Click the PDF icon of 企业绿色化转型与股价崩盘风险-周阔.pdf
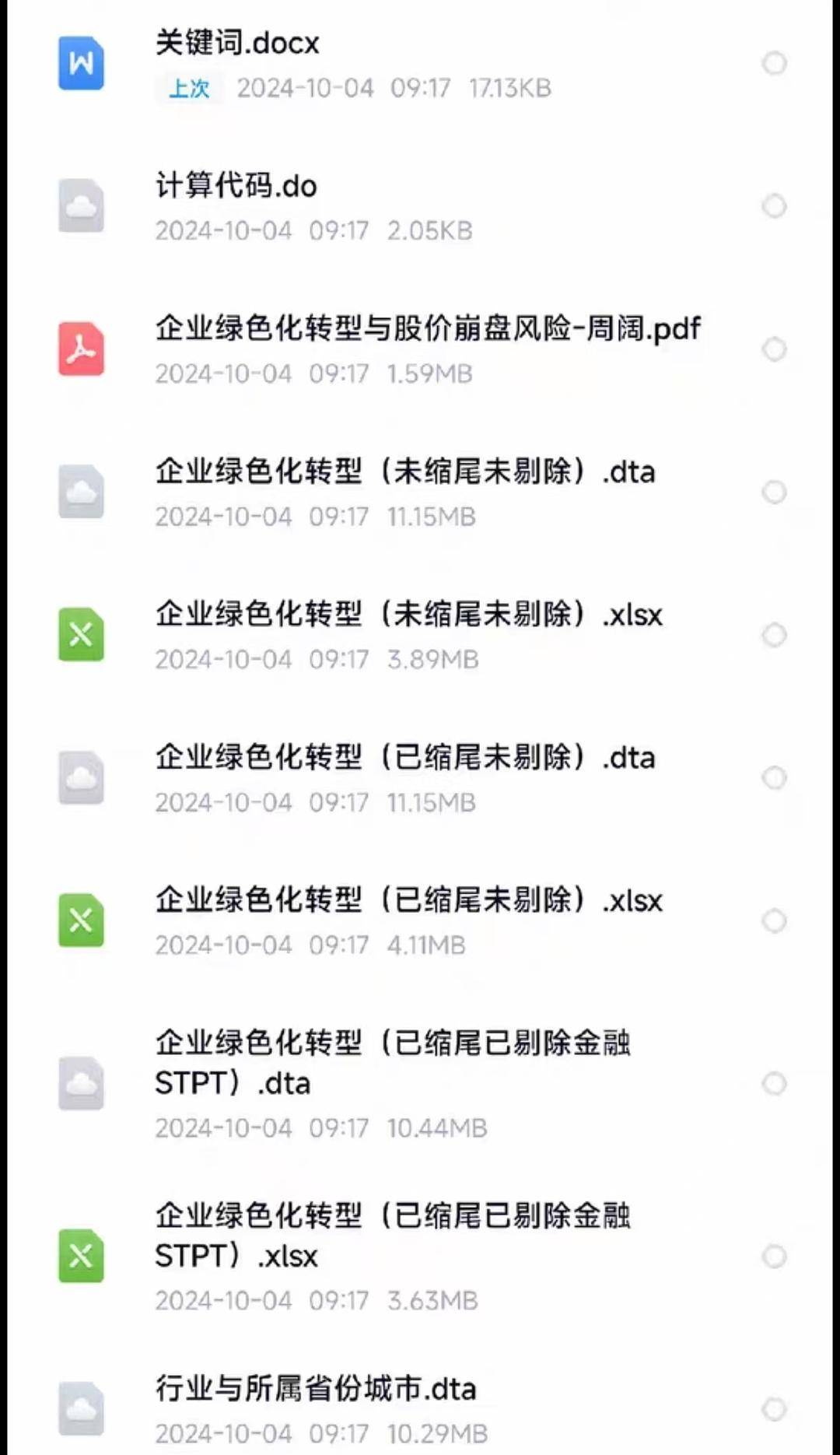Viewport: 840px width, 1455px height. (81, 349)
